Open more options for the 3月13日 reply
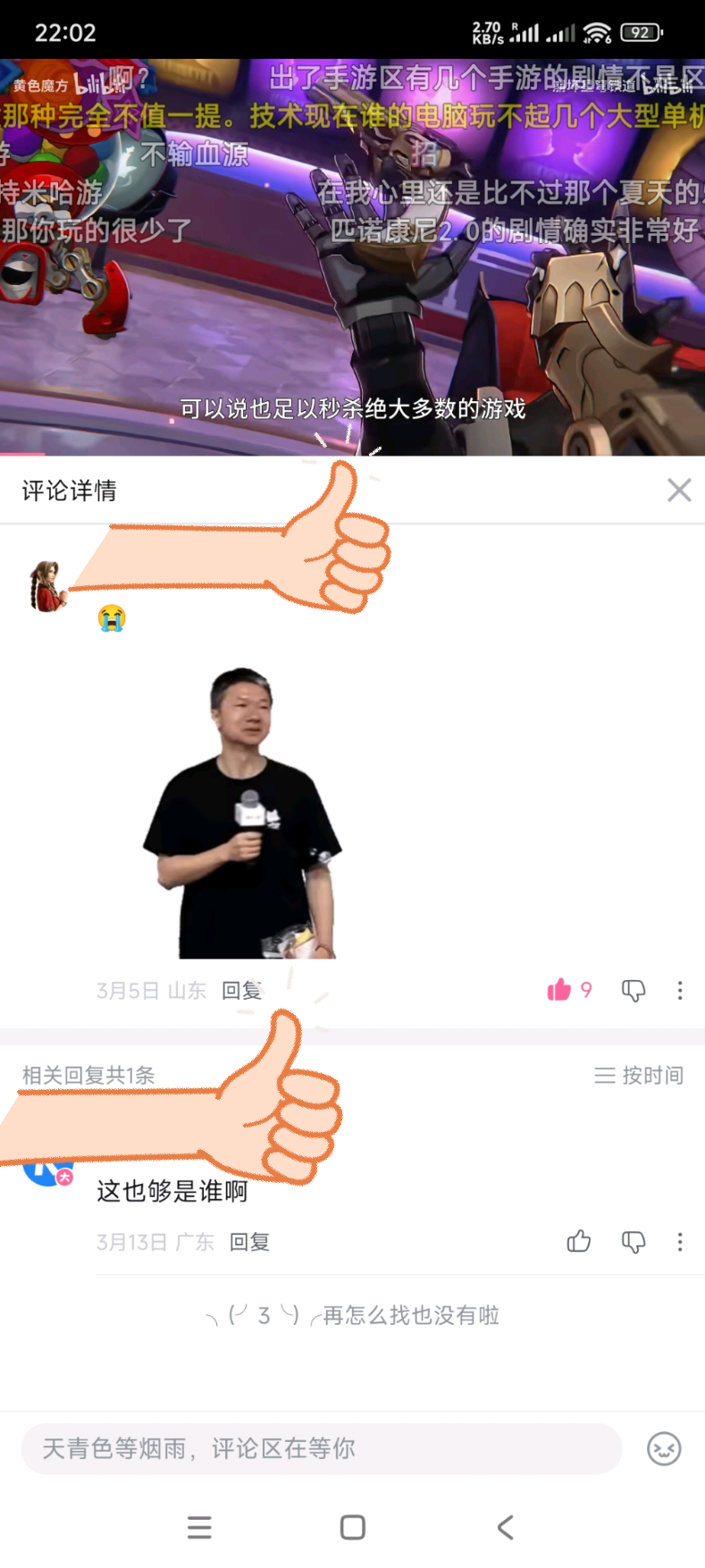This screenshot has width=705, height=1568. (680, 1241)
